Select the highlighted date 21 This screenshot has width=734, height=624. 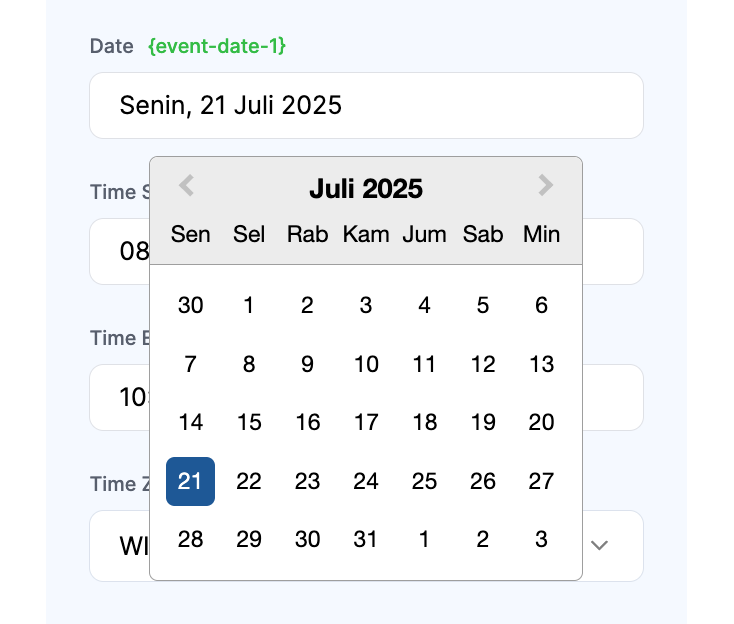[190, 481]
